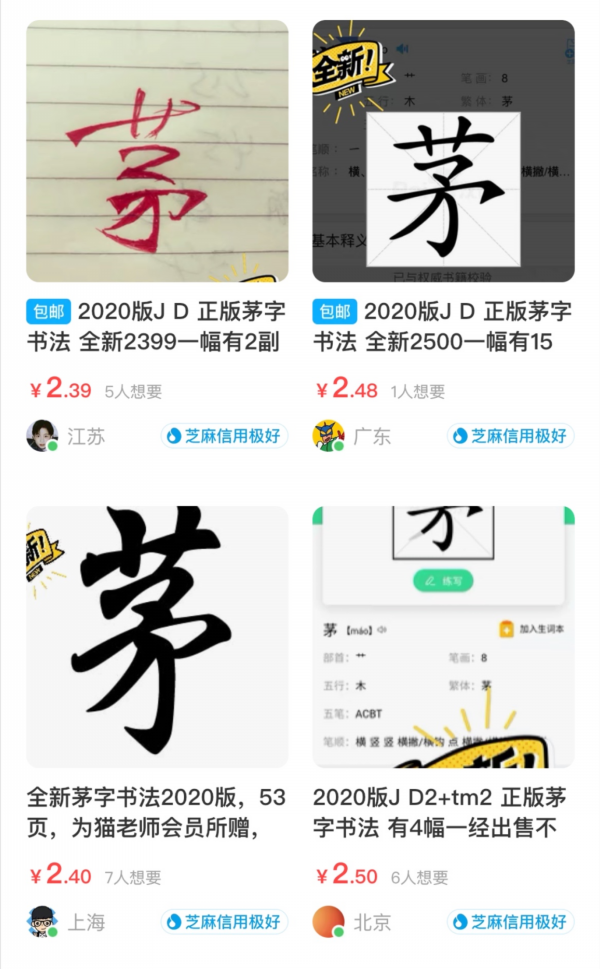Open the ¥2.39 calligraphy listing from 江苏

point(157,152)
